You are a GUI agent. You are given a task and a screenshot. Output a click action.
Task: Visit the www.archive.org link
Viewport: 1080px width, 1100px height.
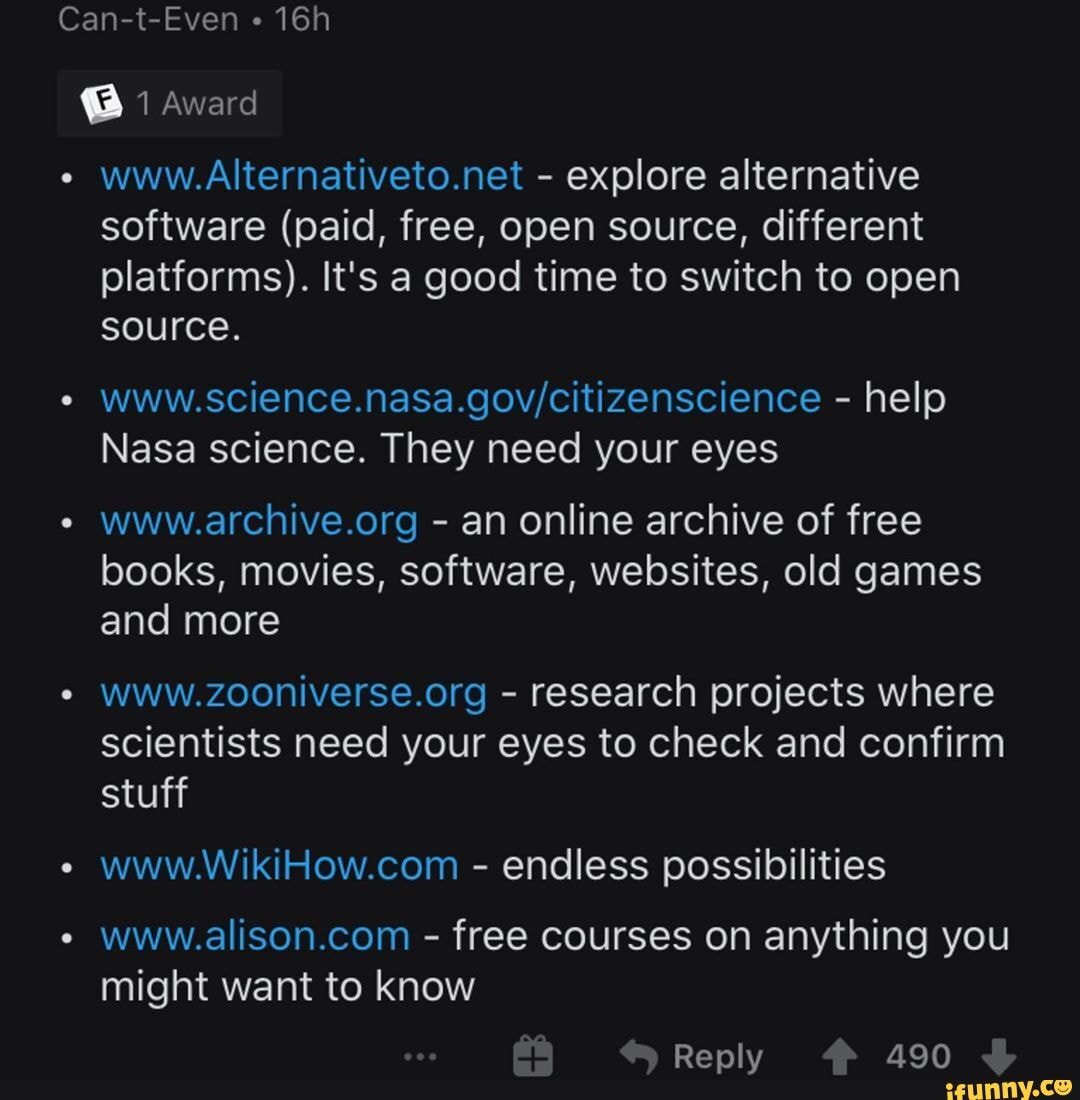click(x=259, y=521)
